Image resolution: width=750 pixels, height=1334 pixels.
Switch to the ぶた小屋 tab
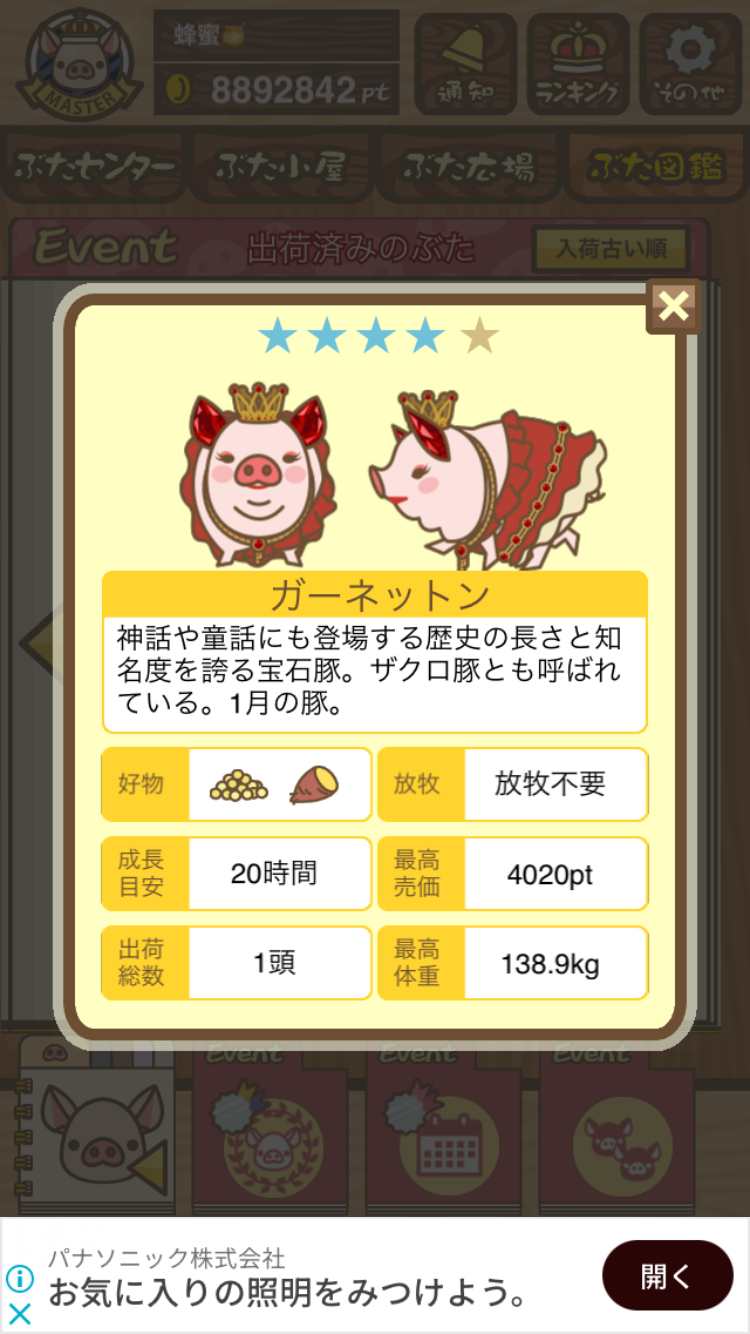point(282,168)
